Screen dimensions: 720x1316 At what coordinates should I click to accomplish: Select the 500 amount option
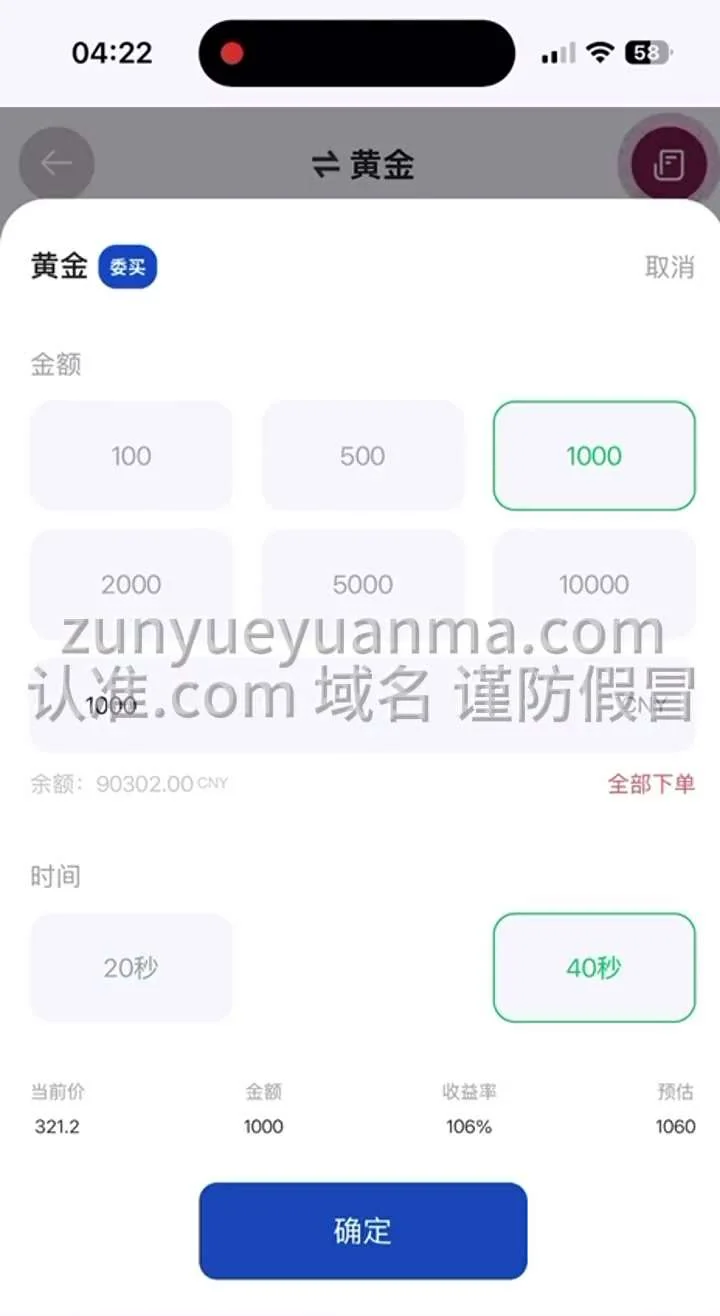pyautogui.click(x=363, y=456)
